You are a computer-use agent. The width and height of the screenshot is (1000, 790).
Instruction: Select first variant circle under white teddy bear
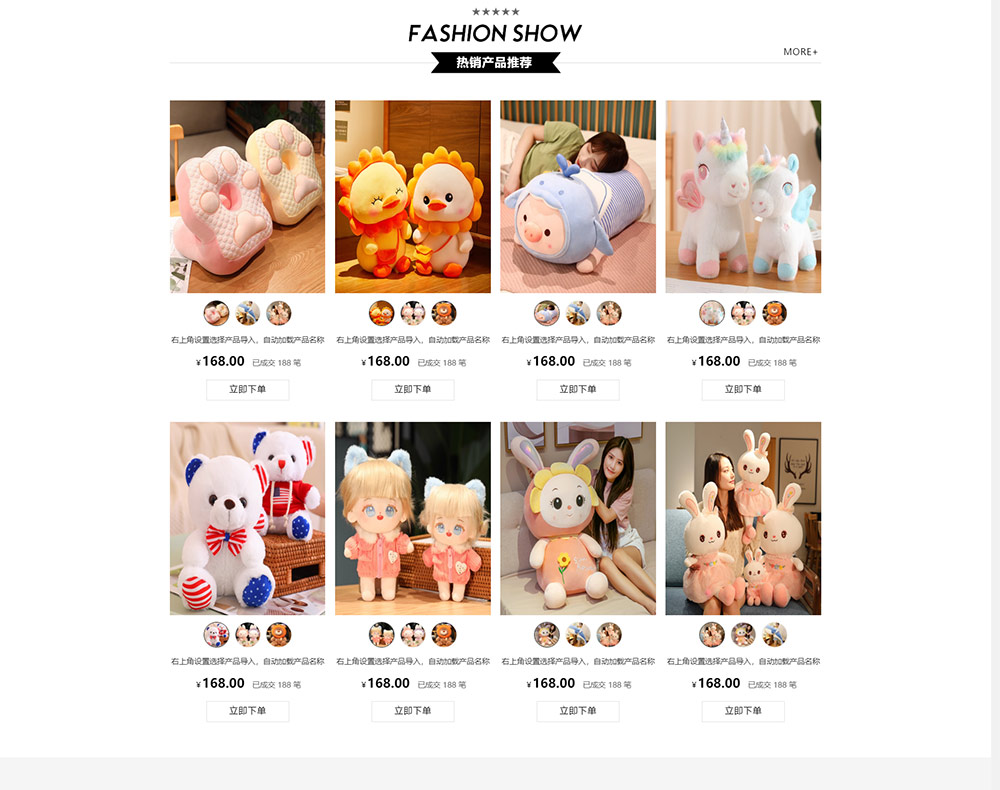(x=216, y=634)
